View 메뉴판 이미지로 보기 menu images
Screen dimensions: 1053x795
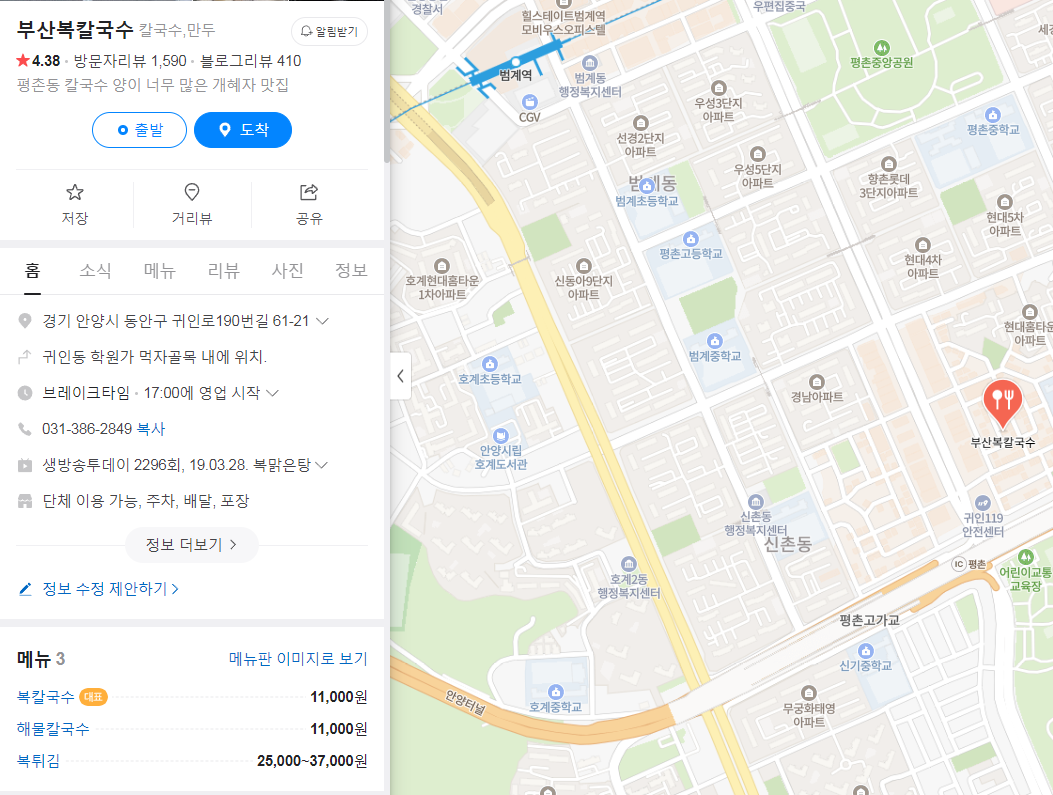tap(298, 659)
